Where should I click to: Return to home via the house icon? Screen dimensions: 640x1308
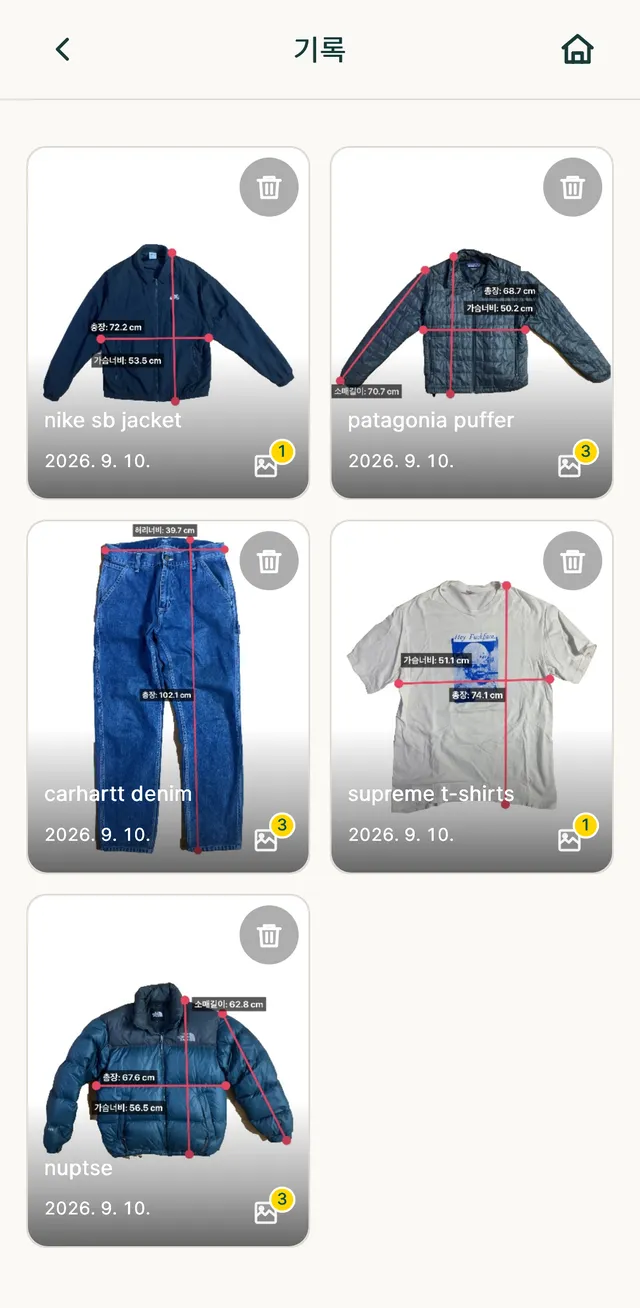pyautogui.click(x=577, y=49)
